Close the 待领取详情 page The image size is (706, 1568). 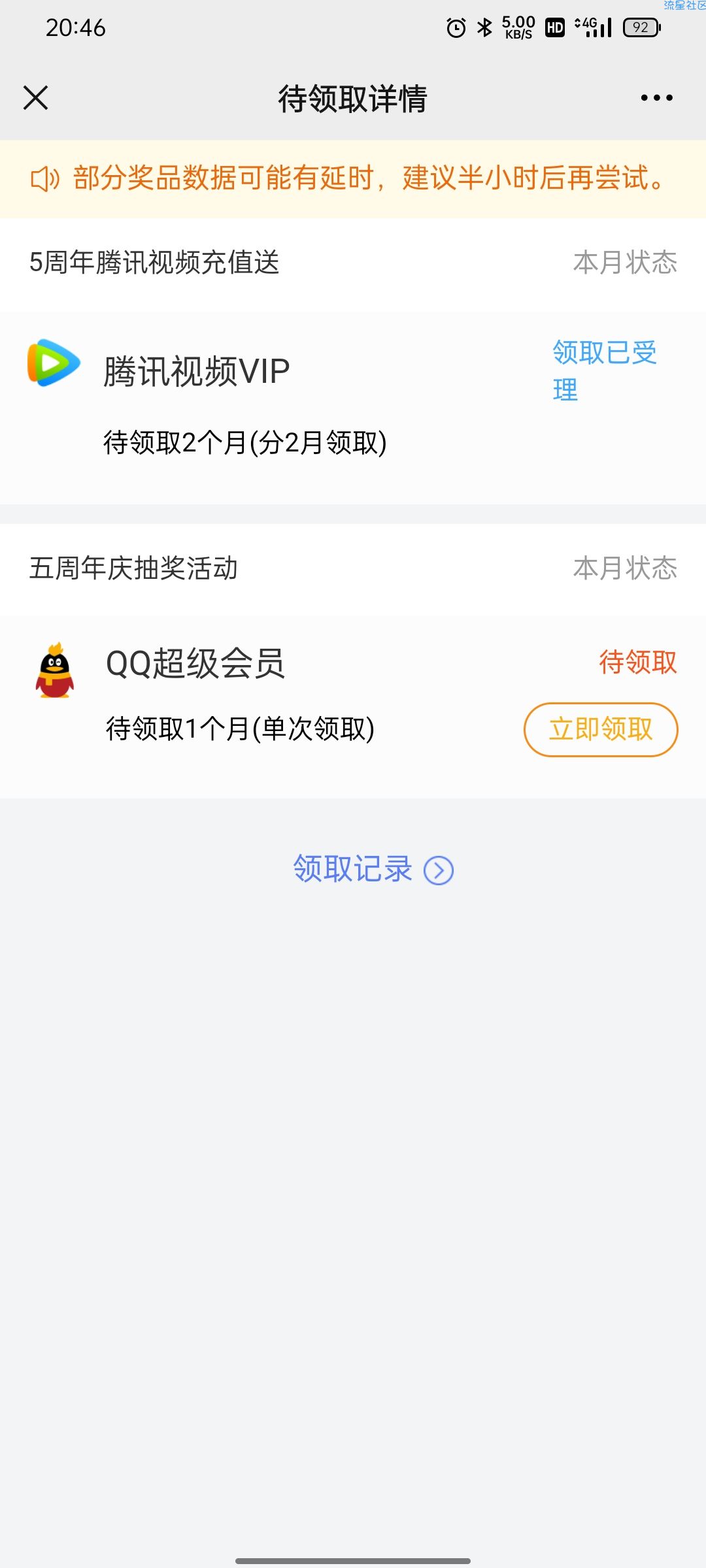tap(35, 98)
